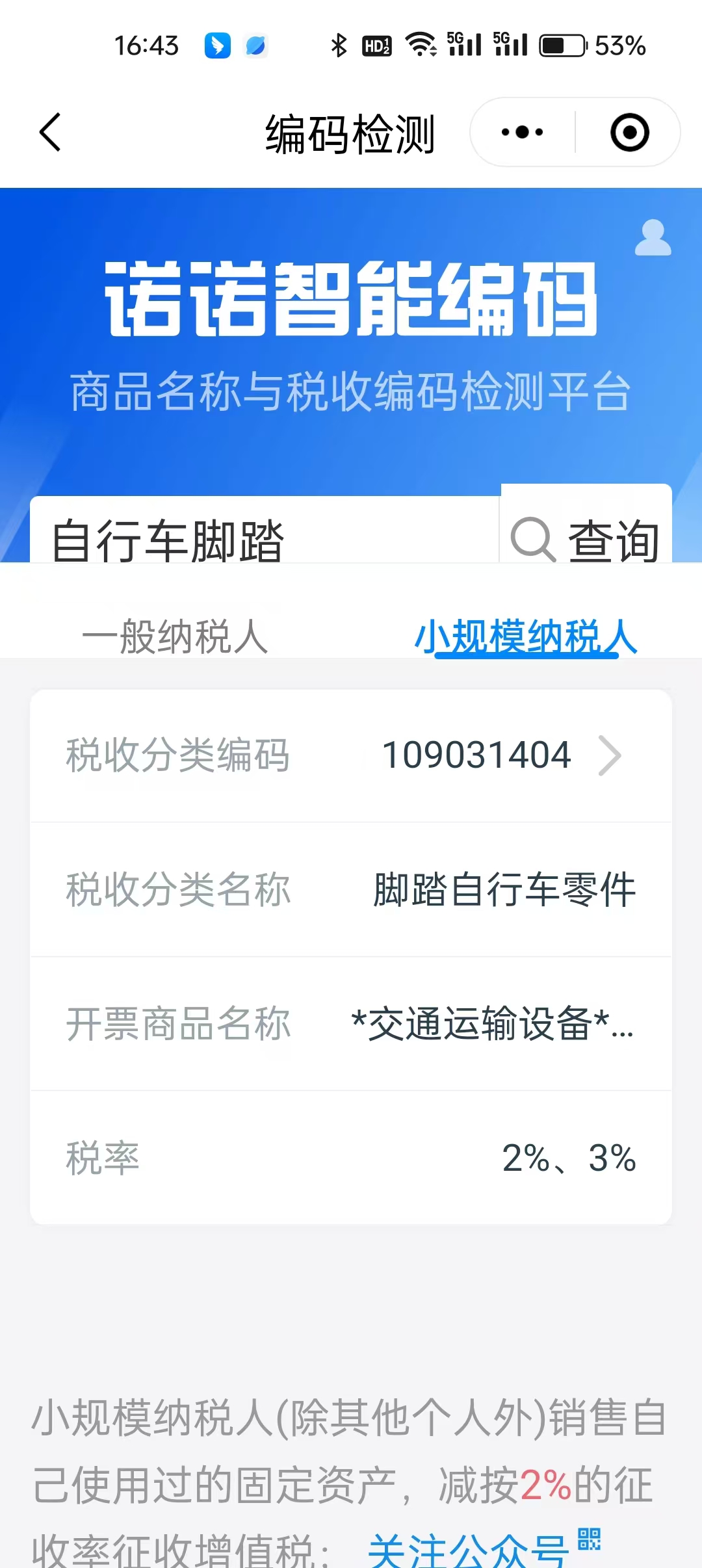Open the 关注公众号 link
Viewport: 702px width, 1568px height.
tap(469, 1550)
